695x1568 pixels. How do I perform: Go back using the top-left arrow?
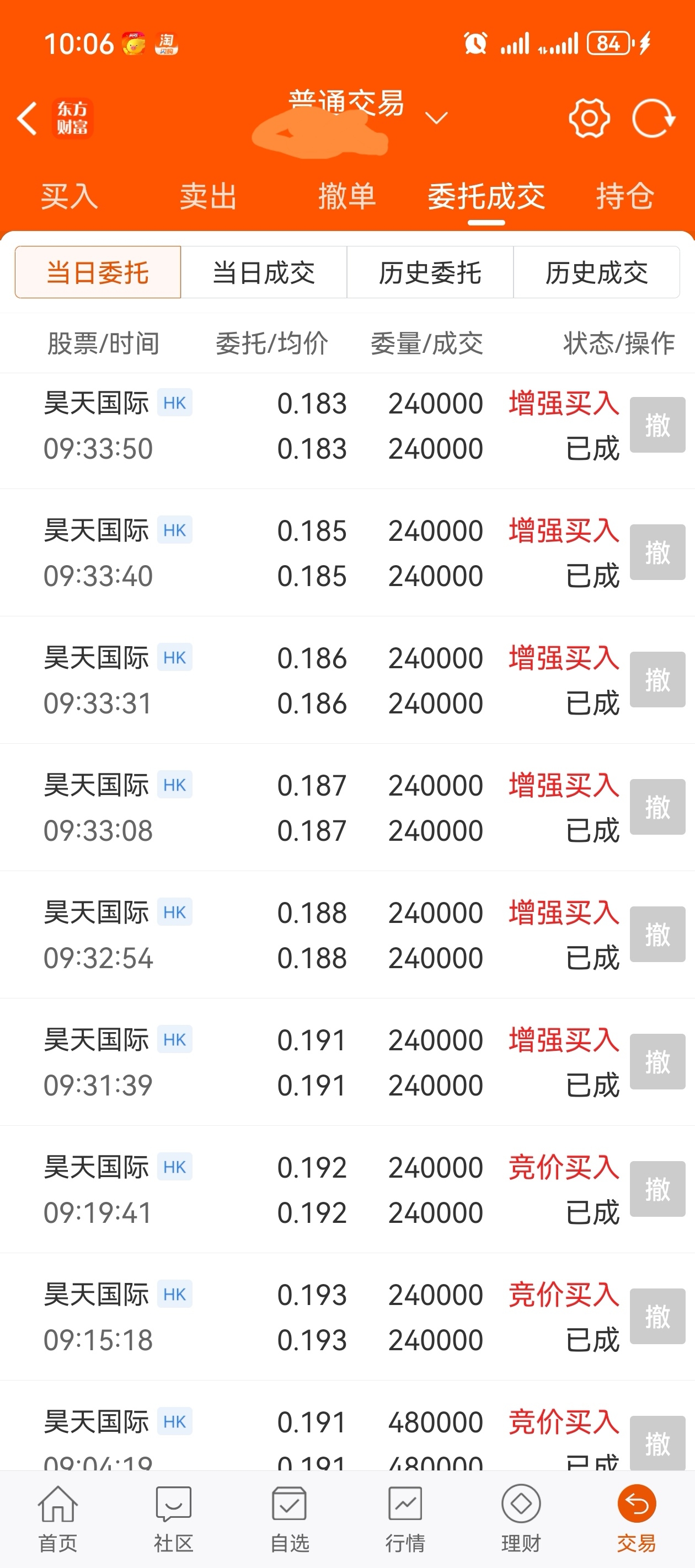[x=28, y=118]
